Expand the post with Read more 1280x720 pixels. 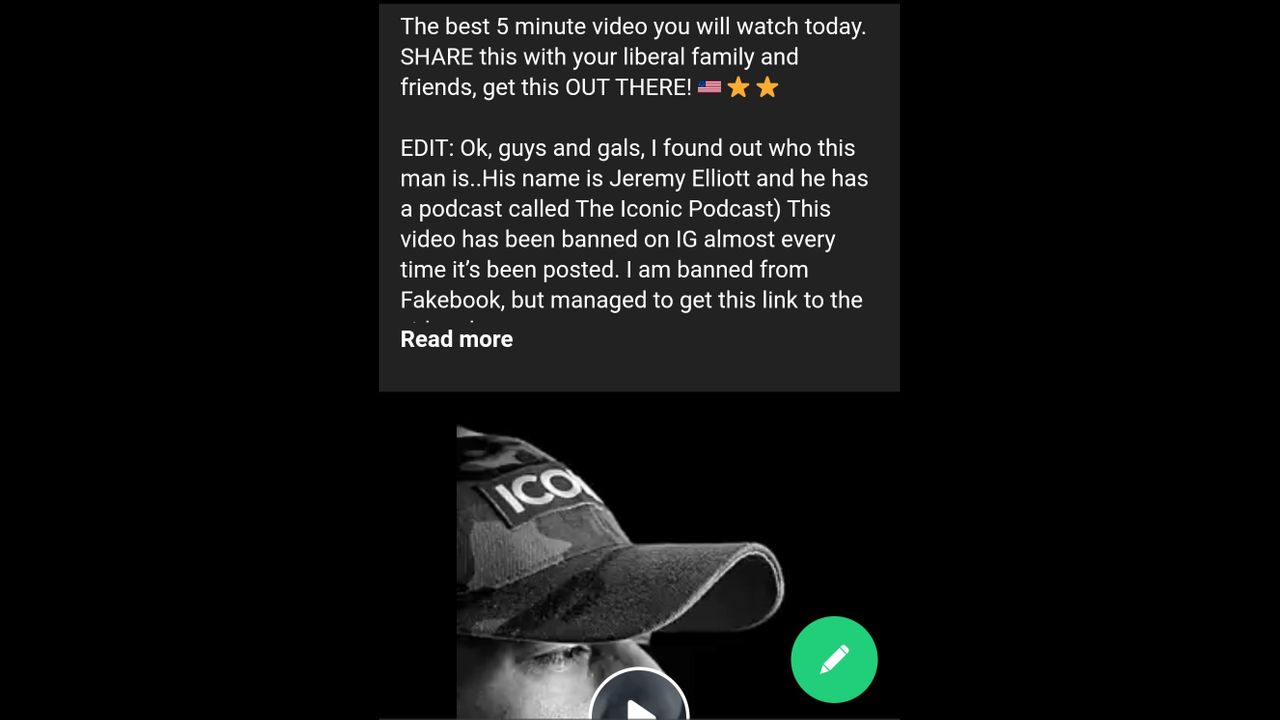click(x=456, y=339)
